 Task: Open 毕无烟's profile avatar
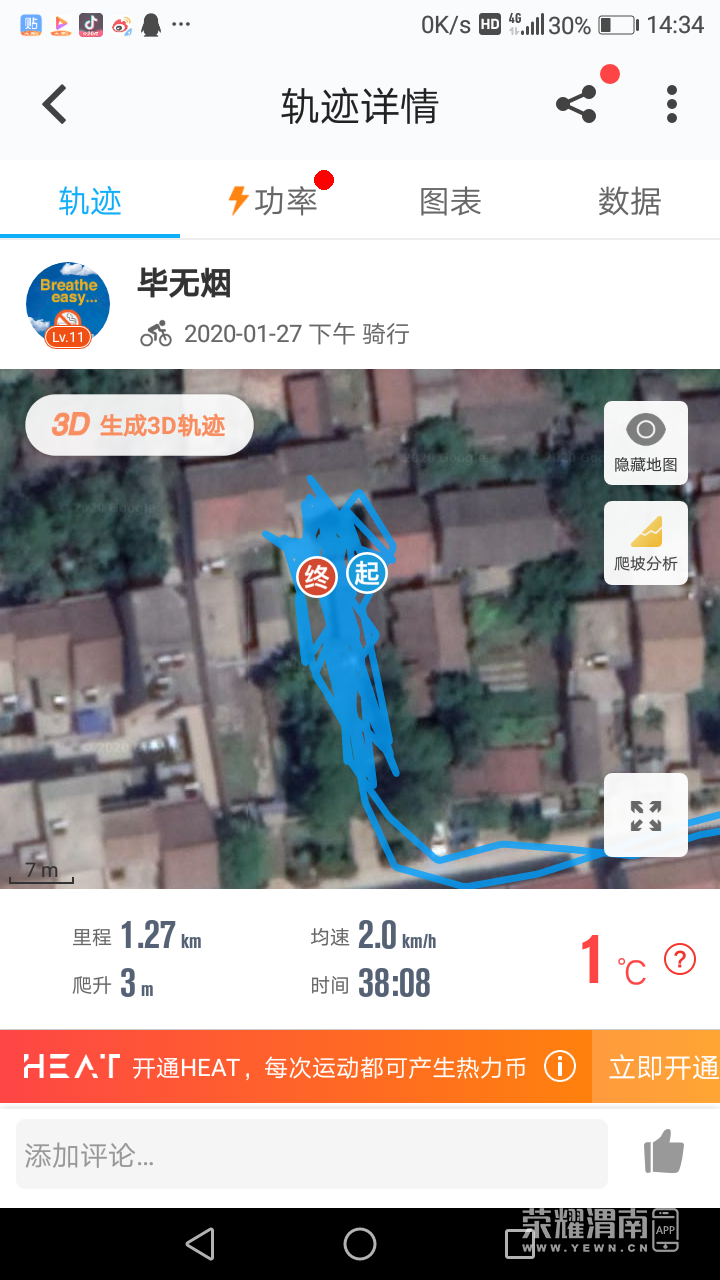(68, 305)
